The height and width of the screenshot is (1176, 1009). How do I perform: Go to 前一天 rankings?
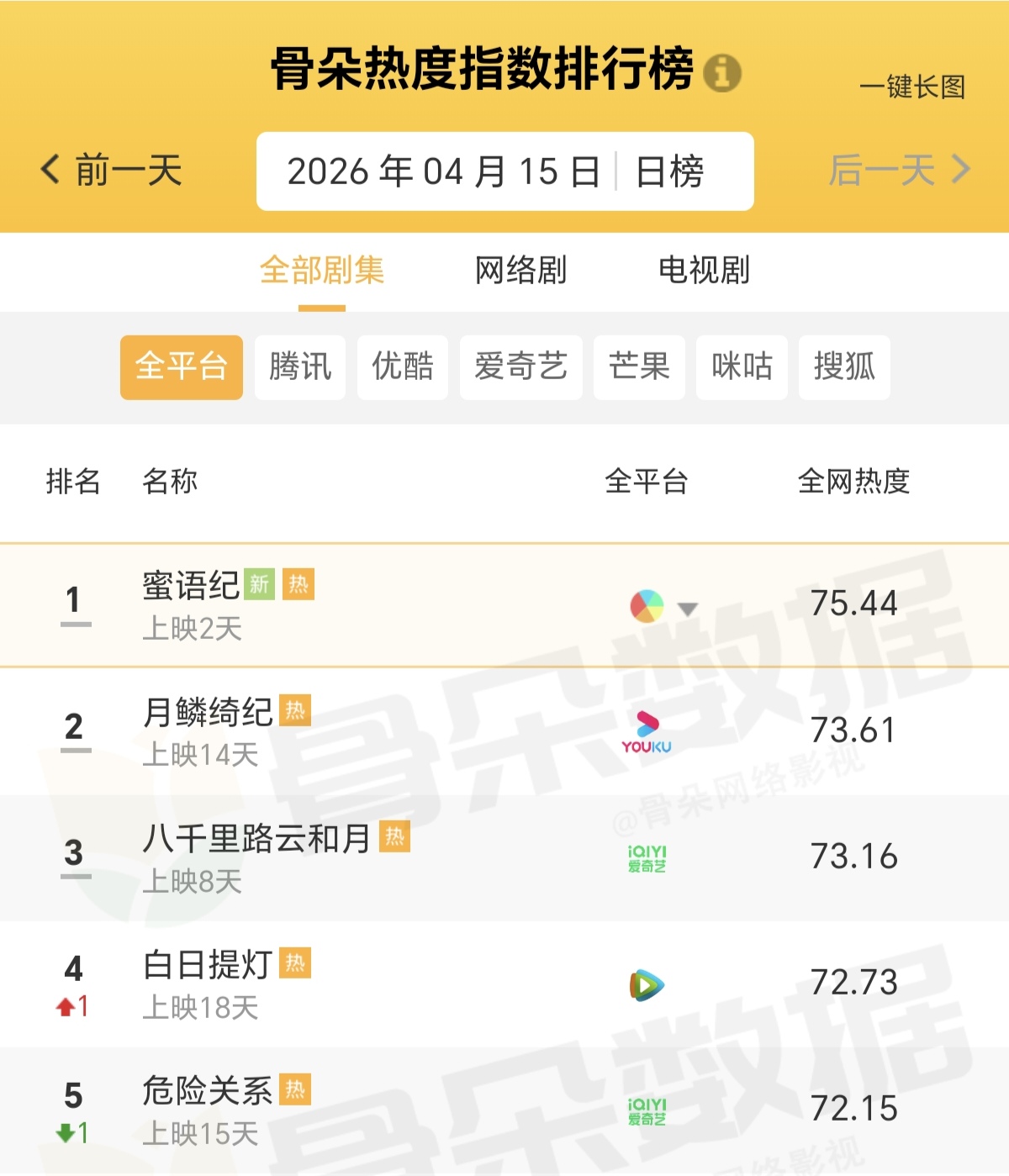pyautogui.click(x=112, y=171)
